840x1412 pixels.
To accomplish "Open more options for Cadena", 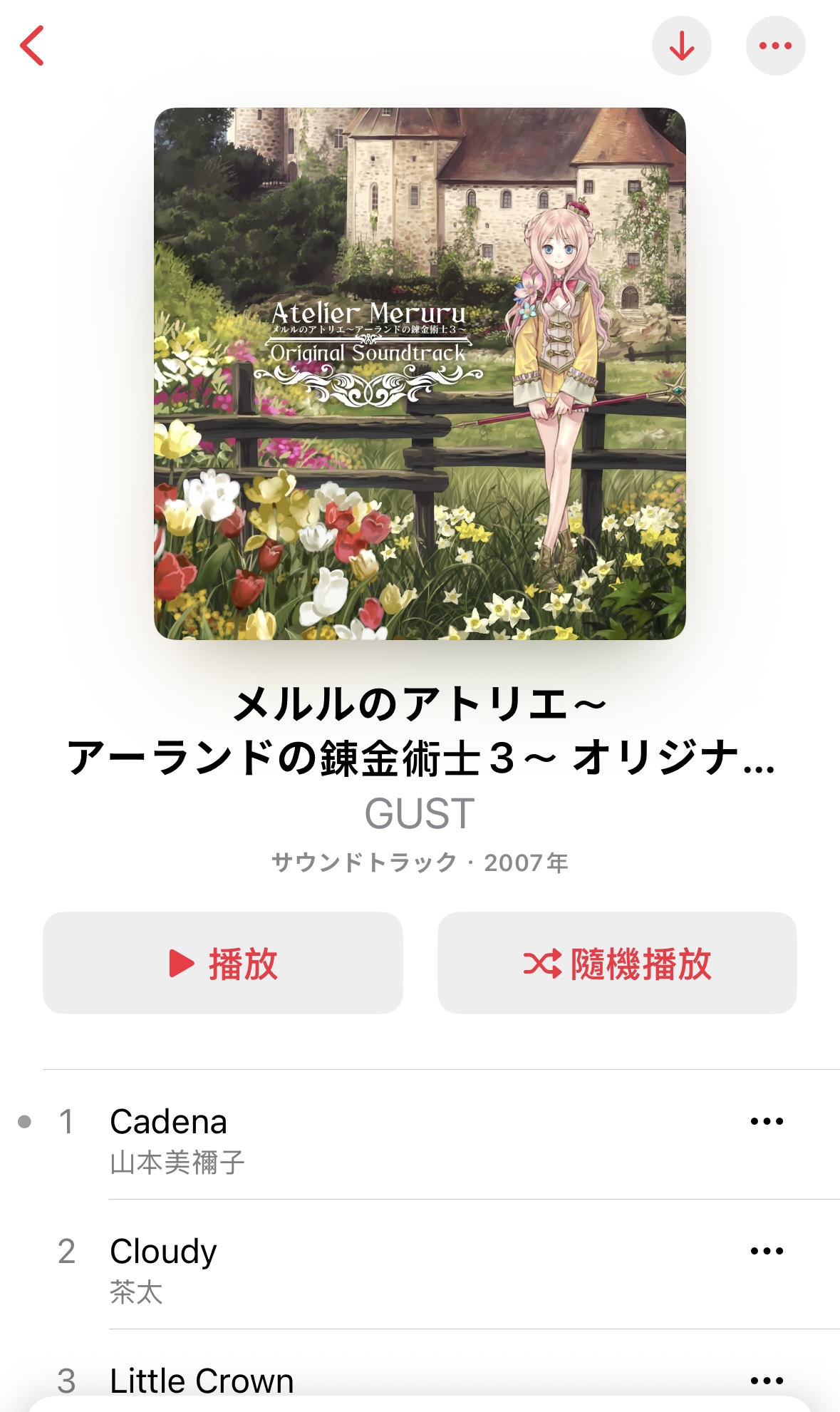I will tap(767, 1121).
